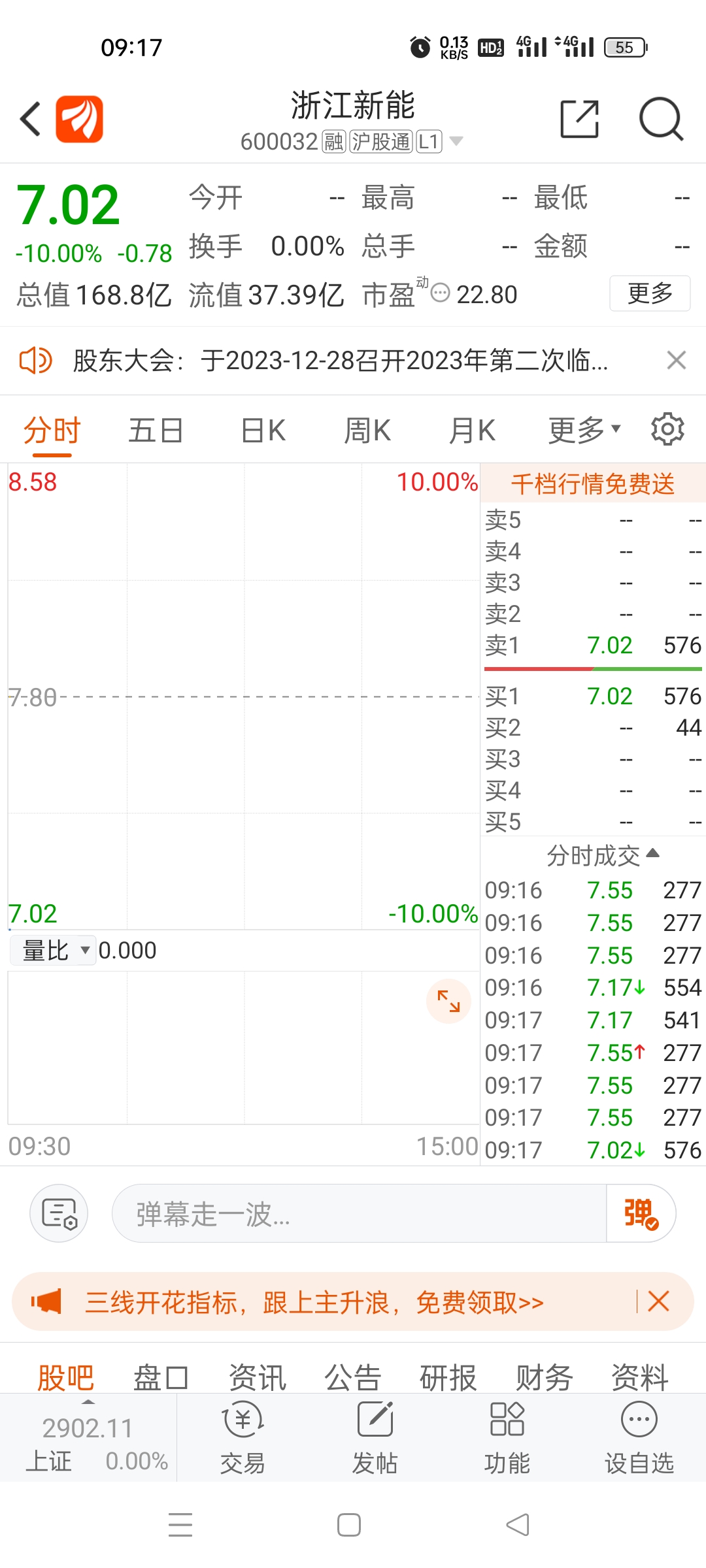Switch to the 公告 tab

[x=353, y=1377]
